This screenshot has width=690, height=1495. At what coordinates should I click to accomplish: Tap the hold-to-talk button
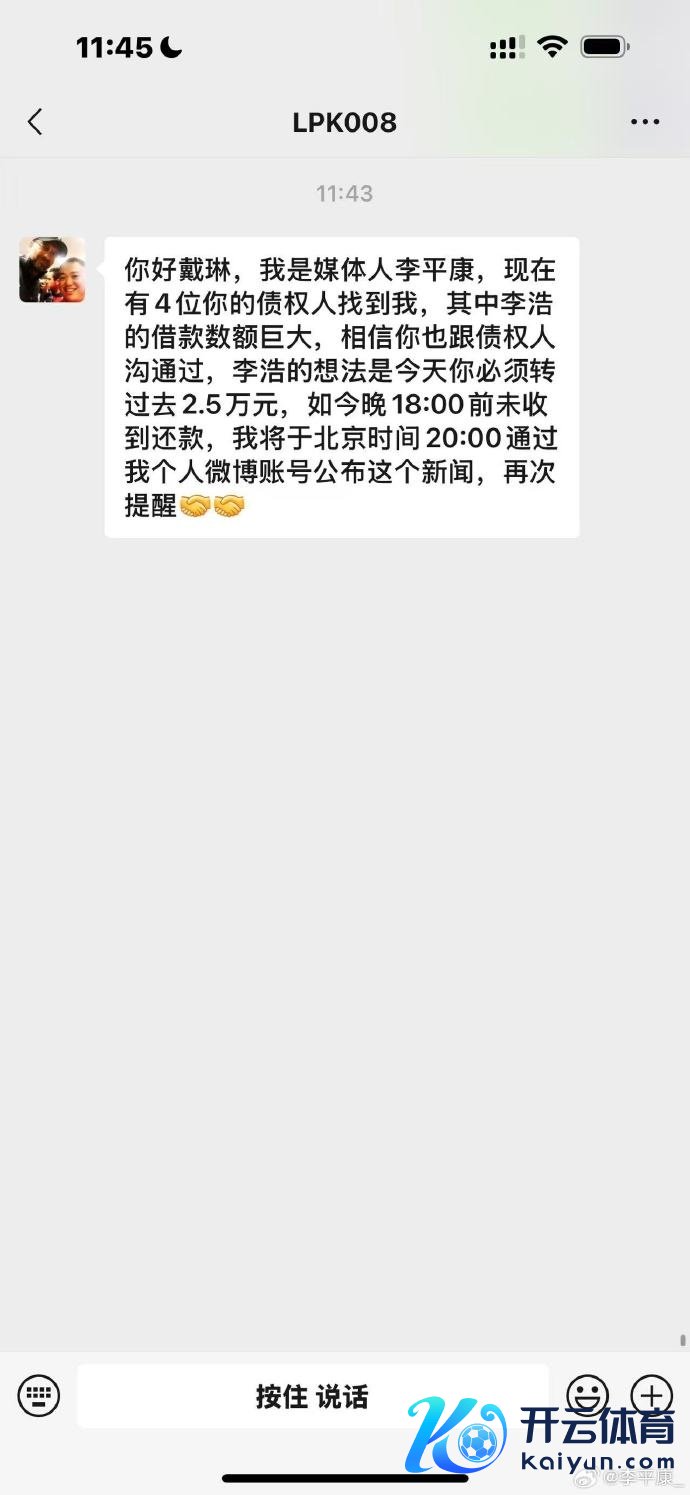pyautogui.click(x=312, y=1396)
